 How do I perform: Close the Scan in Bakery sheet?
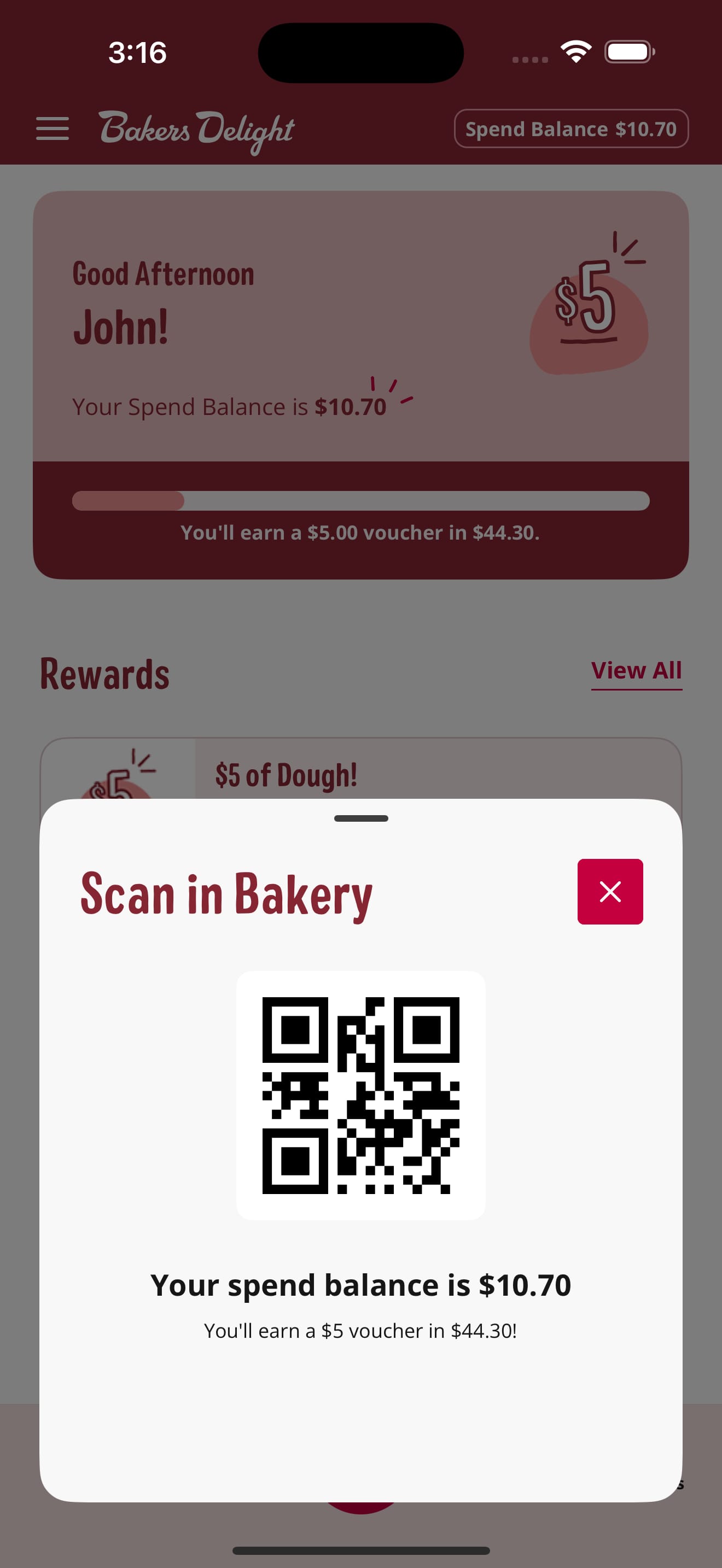coord(610,892)
